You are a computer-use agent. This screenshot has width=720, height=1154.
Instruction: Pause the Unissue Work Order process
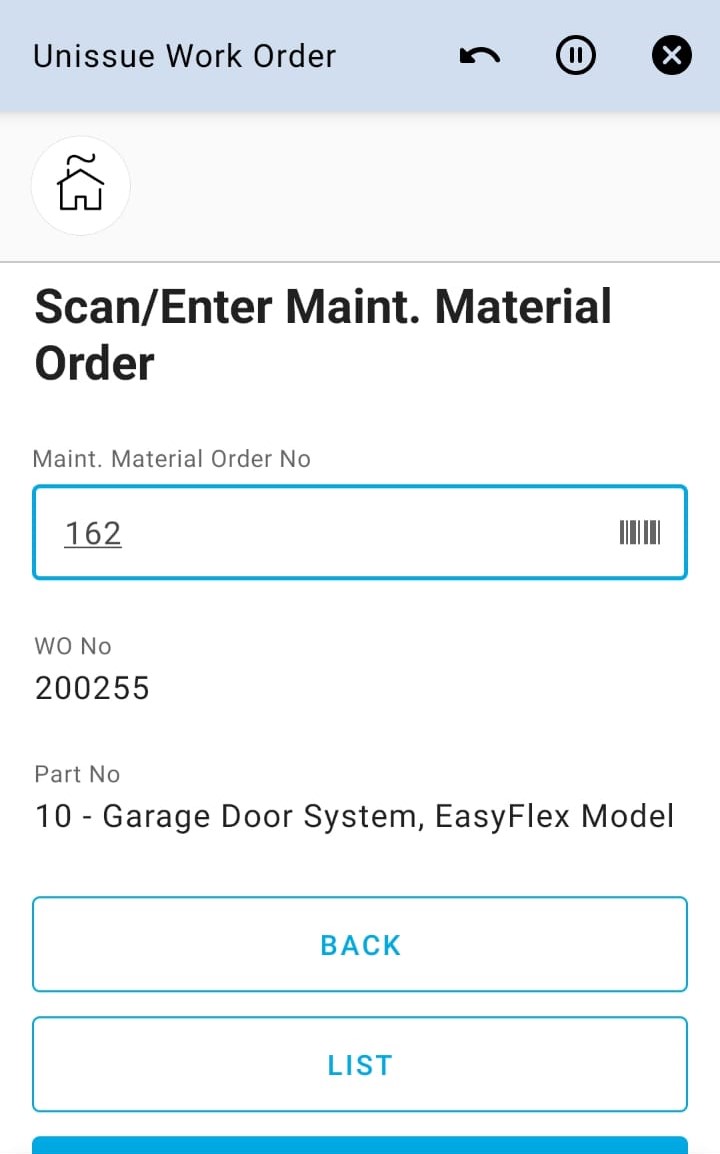click(575, 56)
